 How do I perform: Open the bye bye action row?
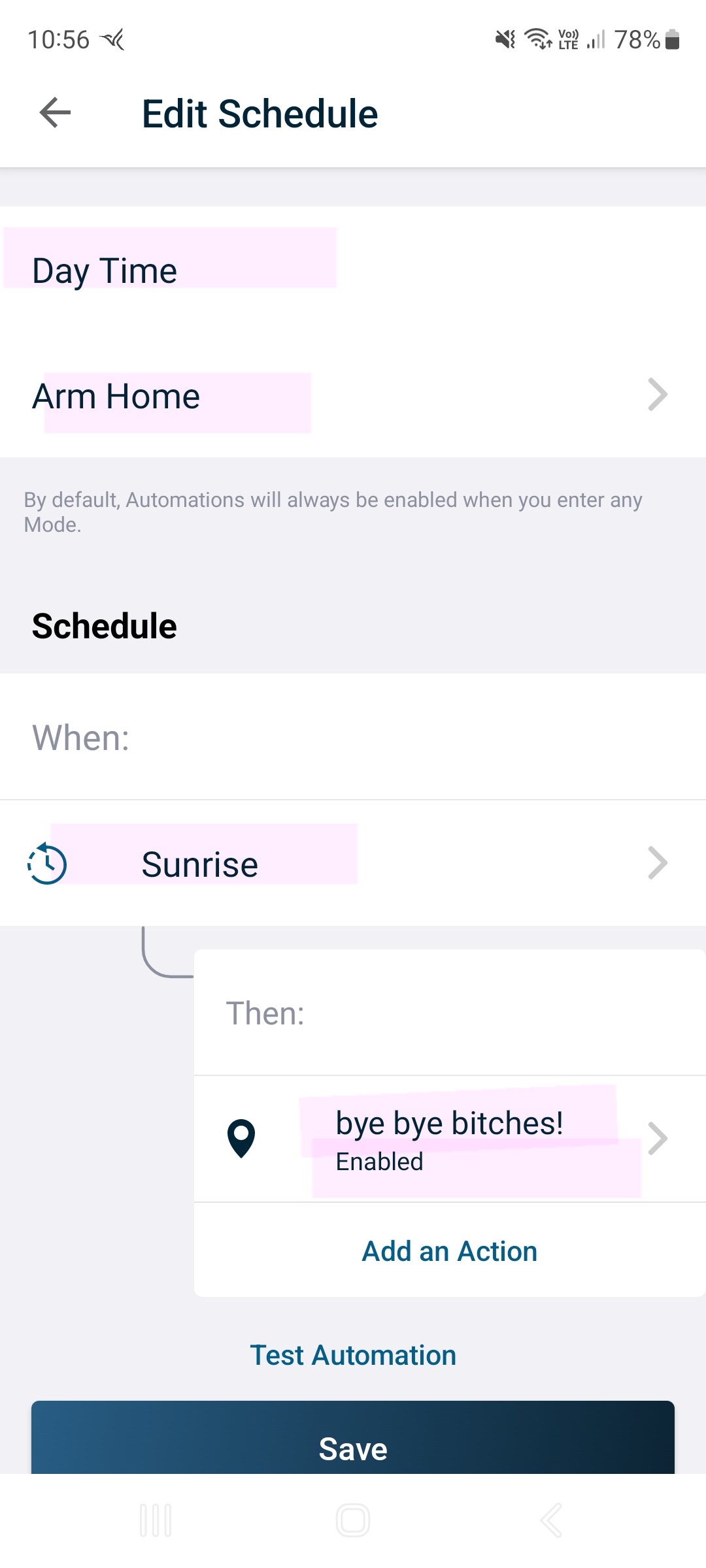click(450, 1138)
